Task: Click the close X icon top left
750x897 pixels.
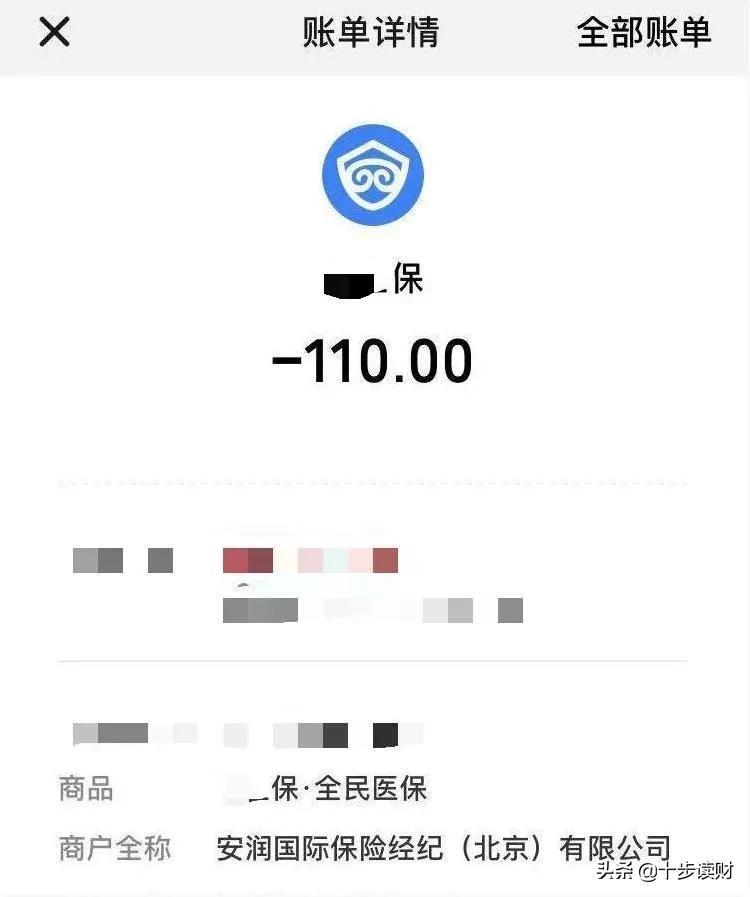Action: 54,32
